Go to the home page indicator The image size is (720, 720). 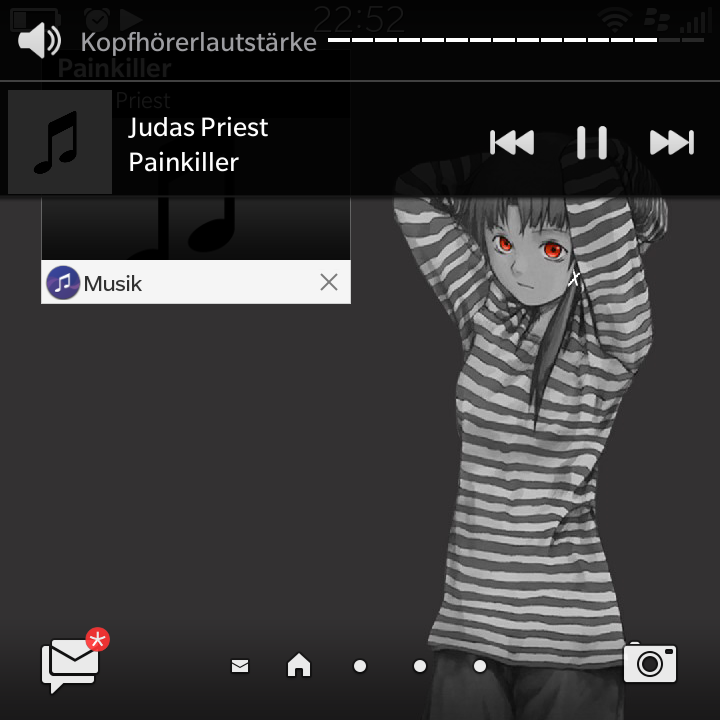click(x=299, y=665)
